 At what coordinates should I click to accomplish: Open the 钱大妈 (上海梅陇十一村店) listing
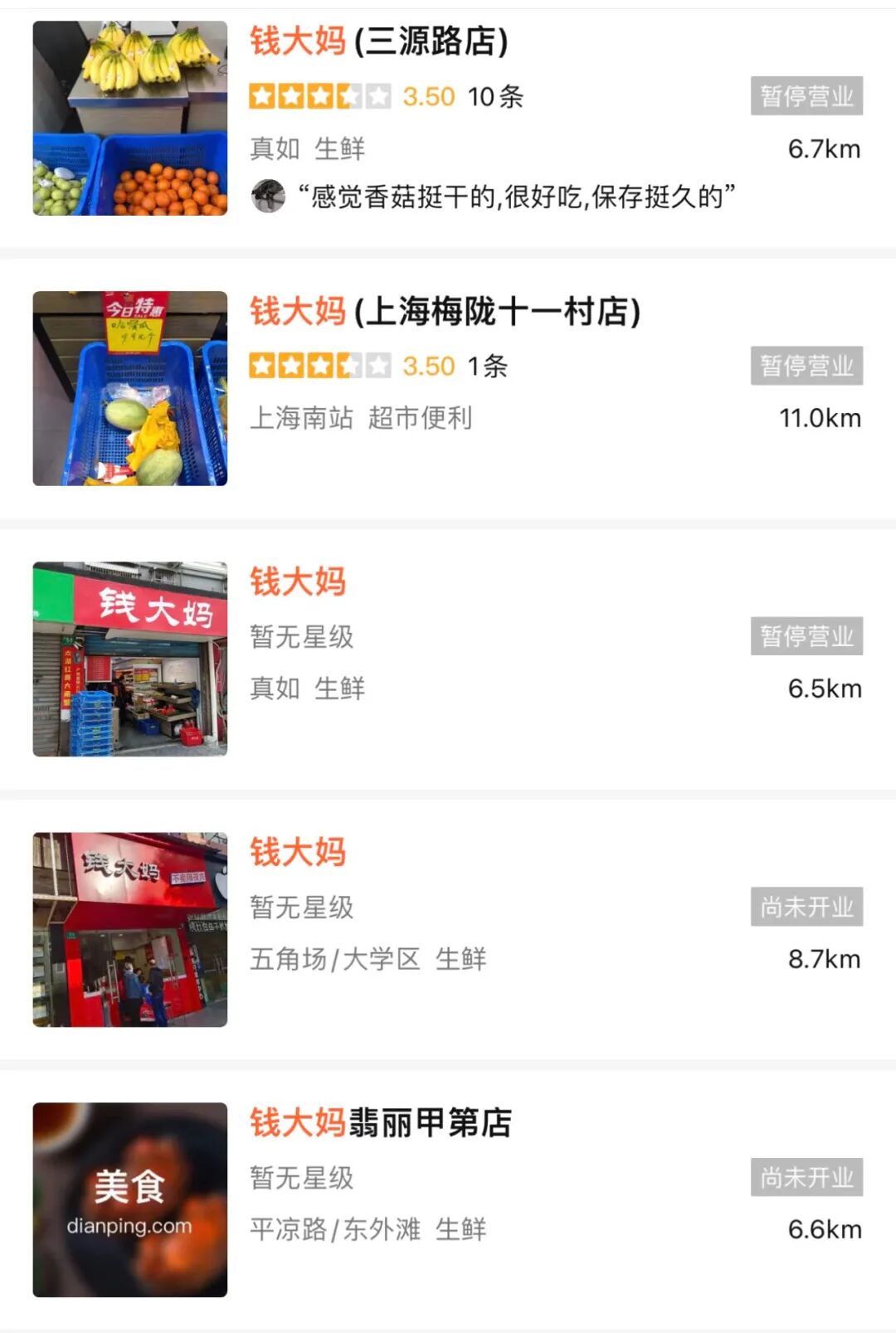coord(448,388)
